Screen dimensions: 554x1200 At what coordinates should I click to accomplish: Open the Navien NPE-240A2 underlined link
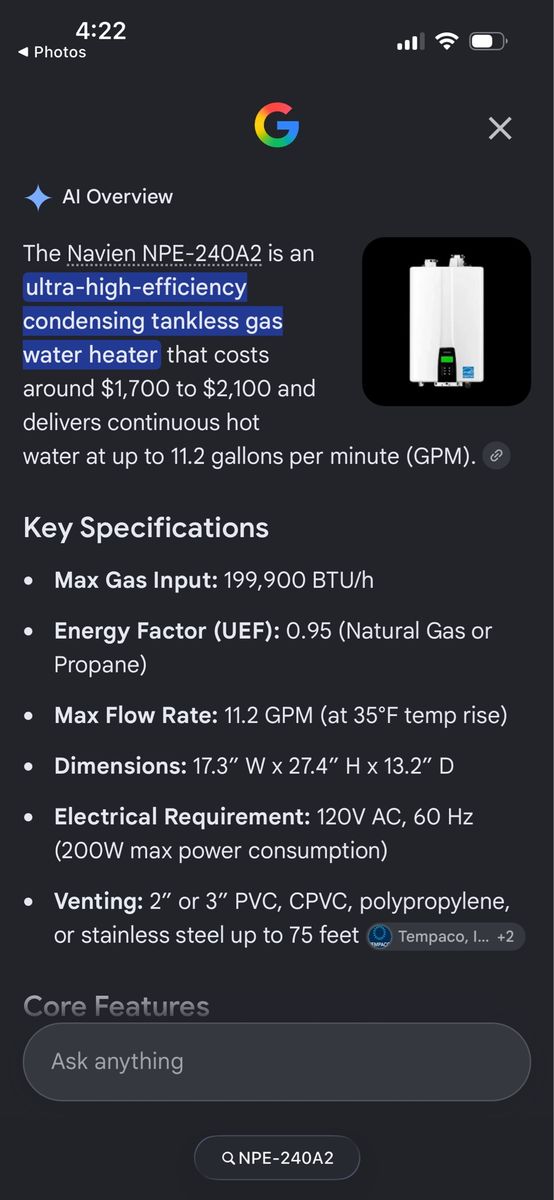tap(164, 254)
